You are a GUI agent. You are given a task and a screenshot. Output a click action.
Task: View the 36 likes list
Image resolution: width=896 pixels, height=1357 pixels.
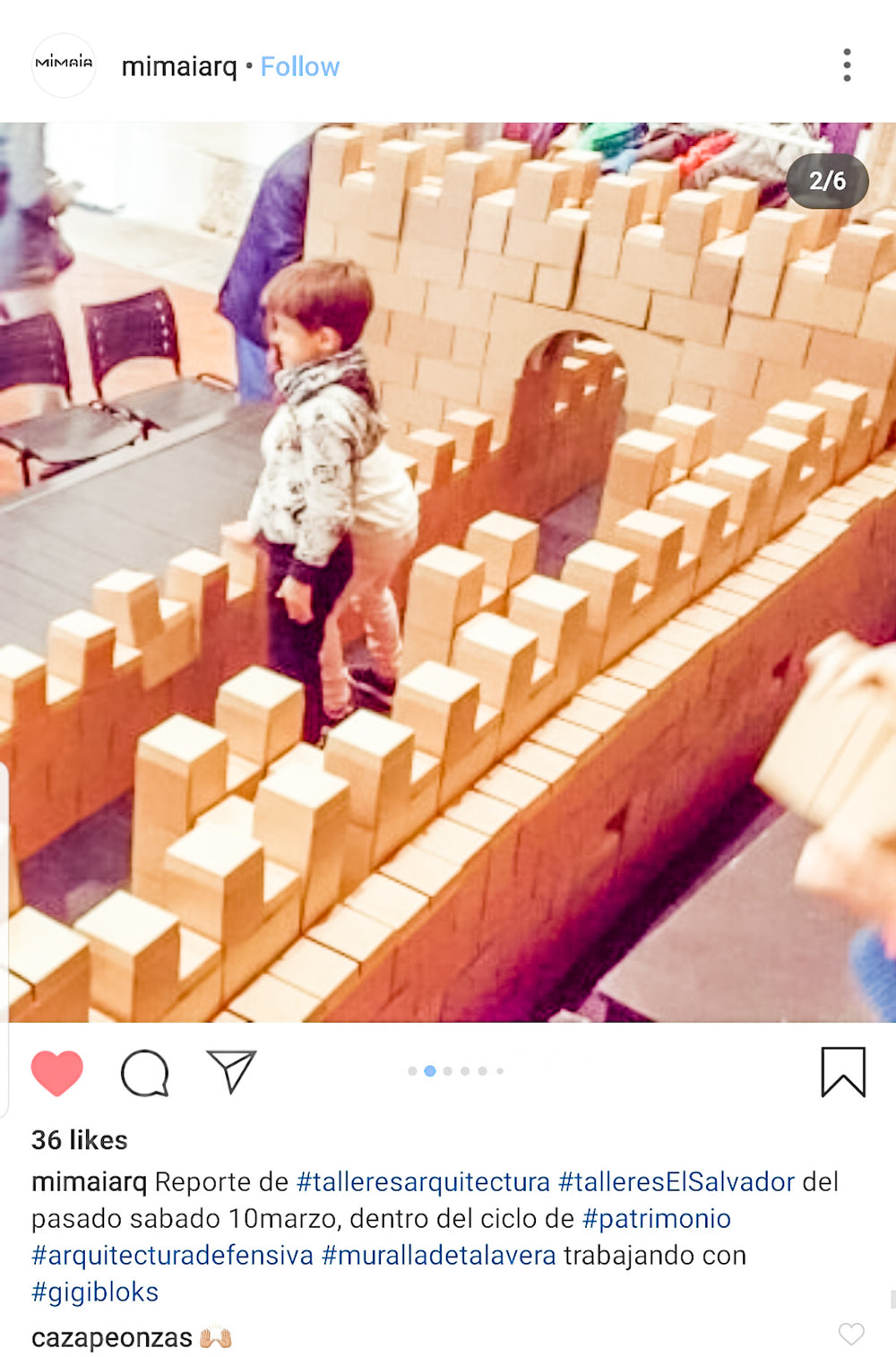coord(80,1139)
